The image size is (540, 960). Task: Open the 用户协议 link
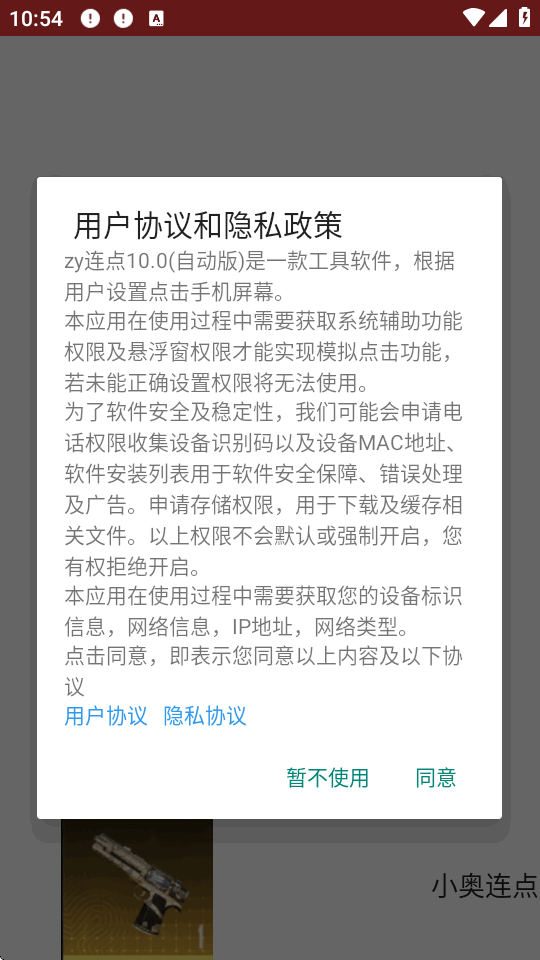[106, 716]
